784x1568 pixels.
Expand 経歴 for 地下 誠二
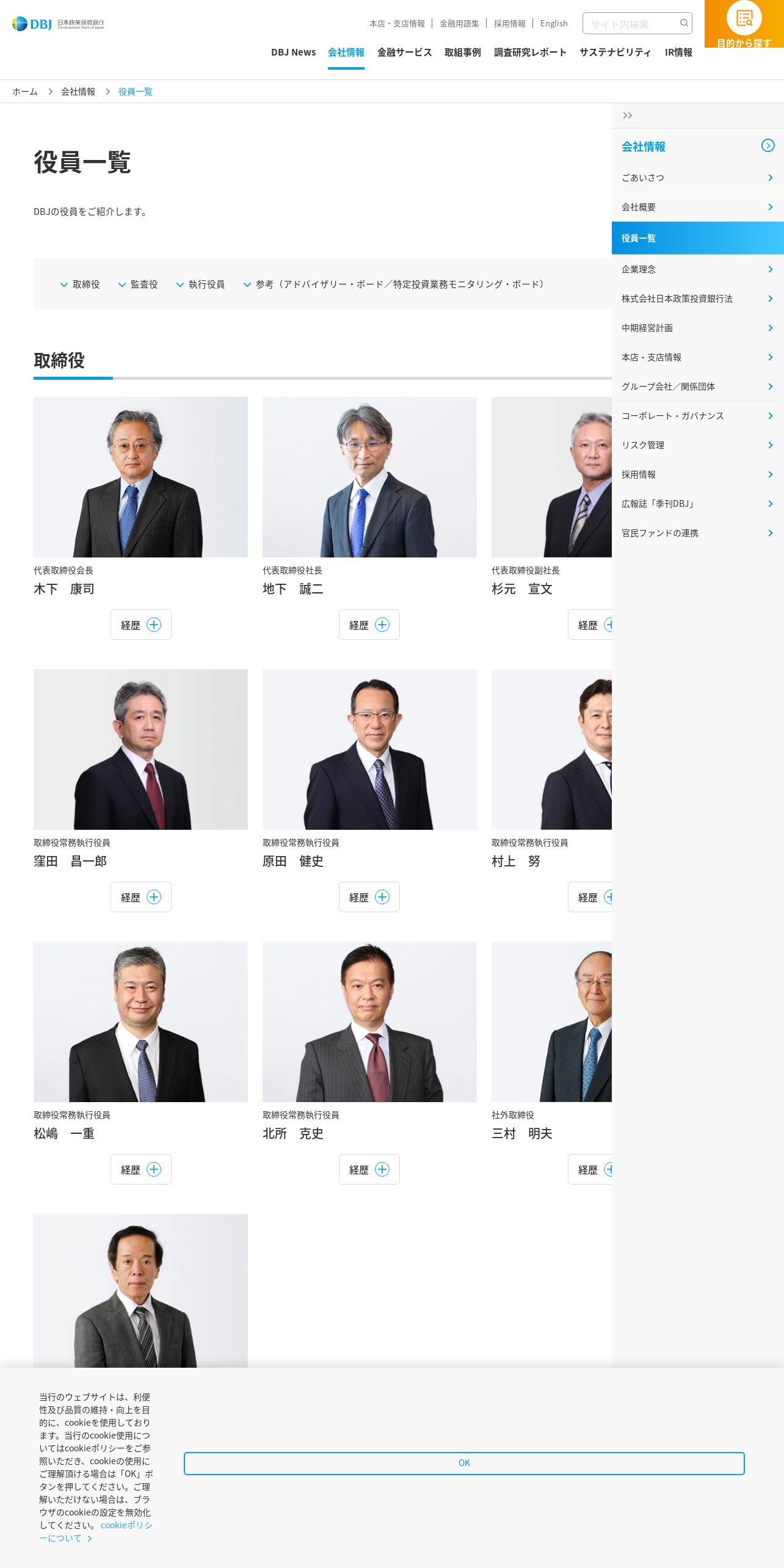(x=369, y=625)
